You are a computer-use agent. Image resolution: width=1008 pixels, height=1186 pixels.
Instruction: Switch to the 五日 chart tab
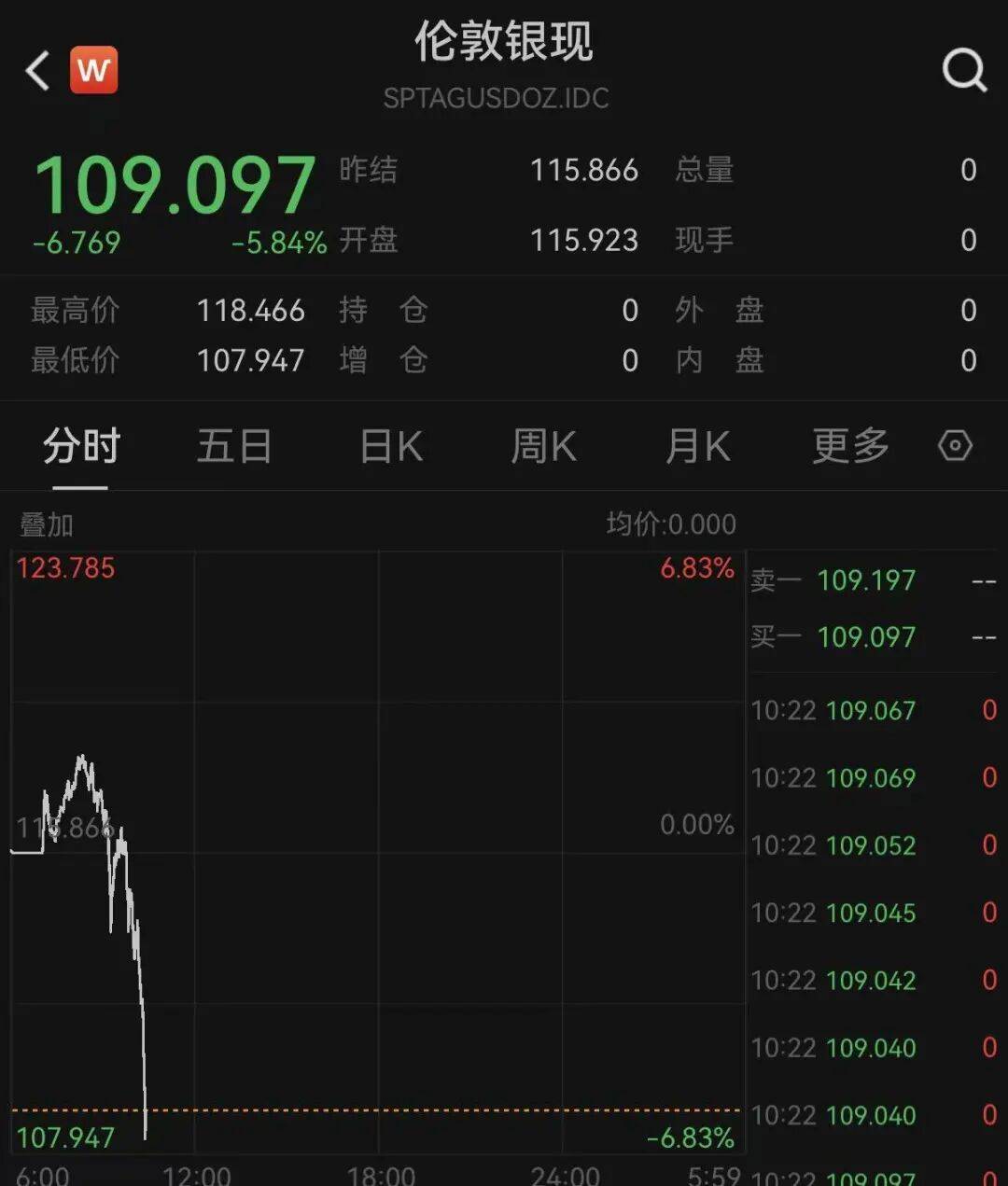coord(233,447)
